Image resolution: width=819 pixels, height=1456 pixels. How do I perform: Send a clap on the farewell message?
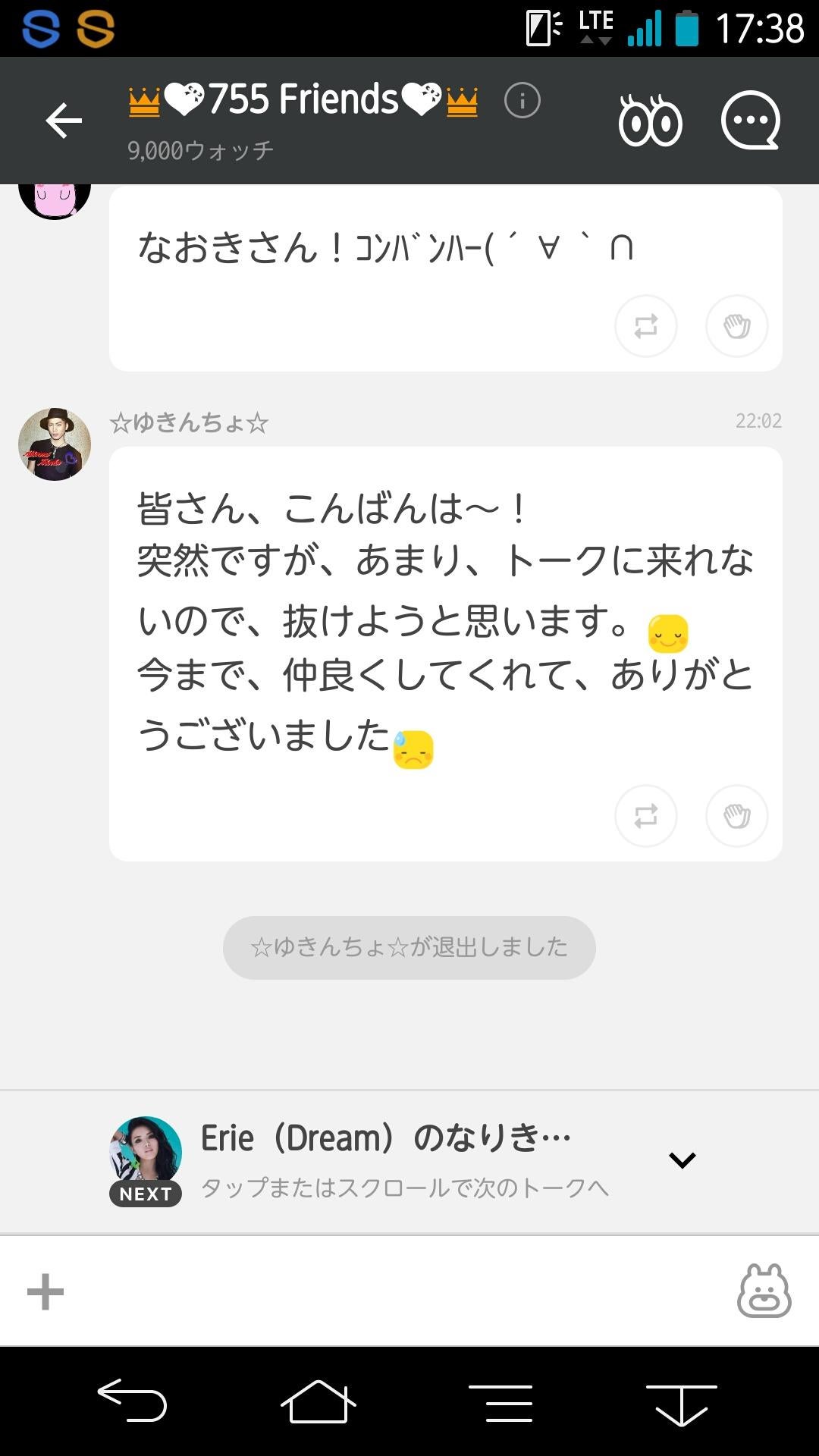(x=736, y=816)
